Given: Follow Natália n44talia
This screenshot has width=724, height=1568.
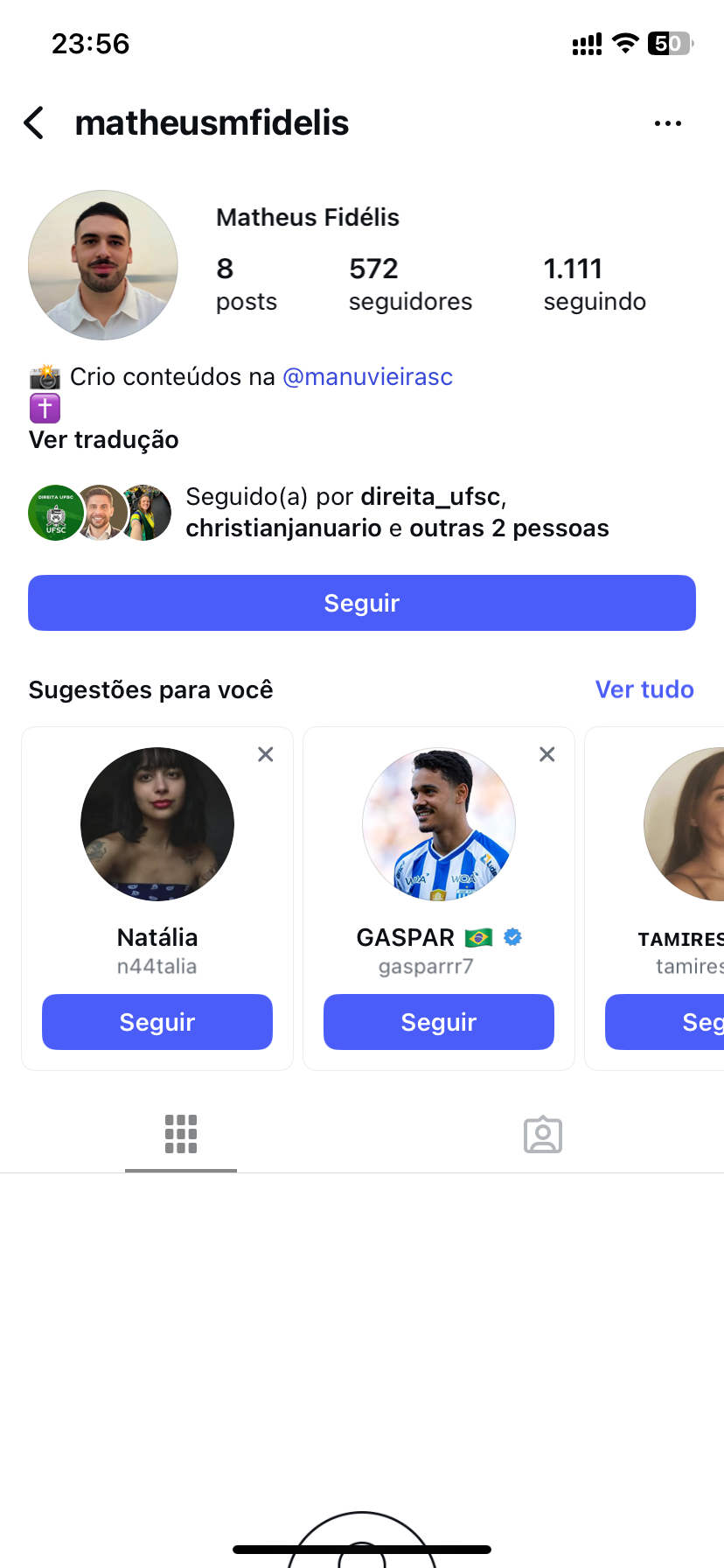Looking at the screenshot, I should pyautogui.click(x=157, y=1022).
